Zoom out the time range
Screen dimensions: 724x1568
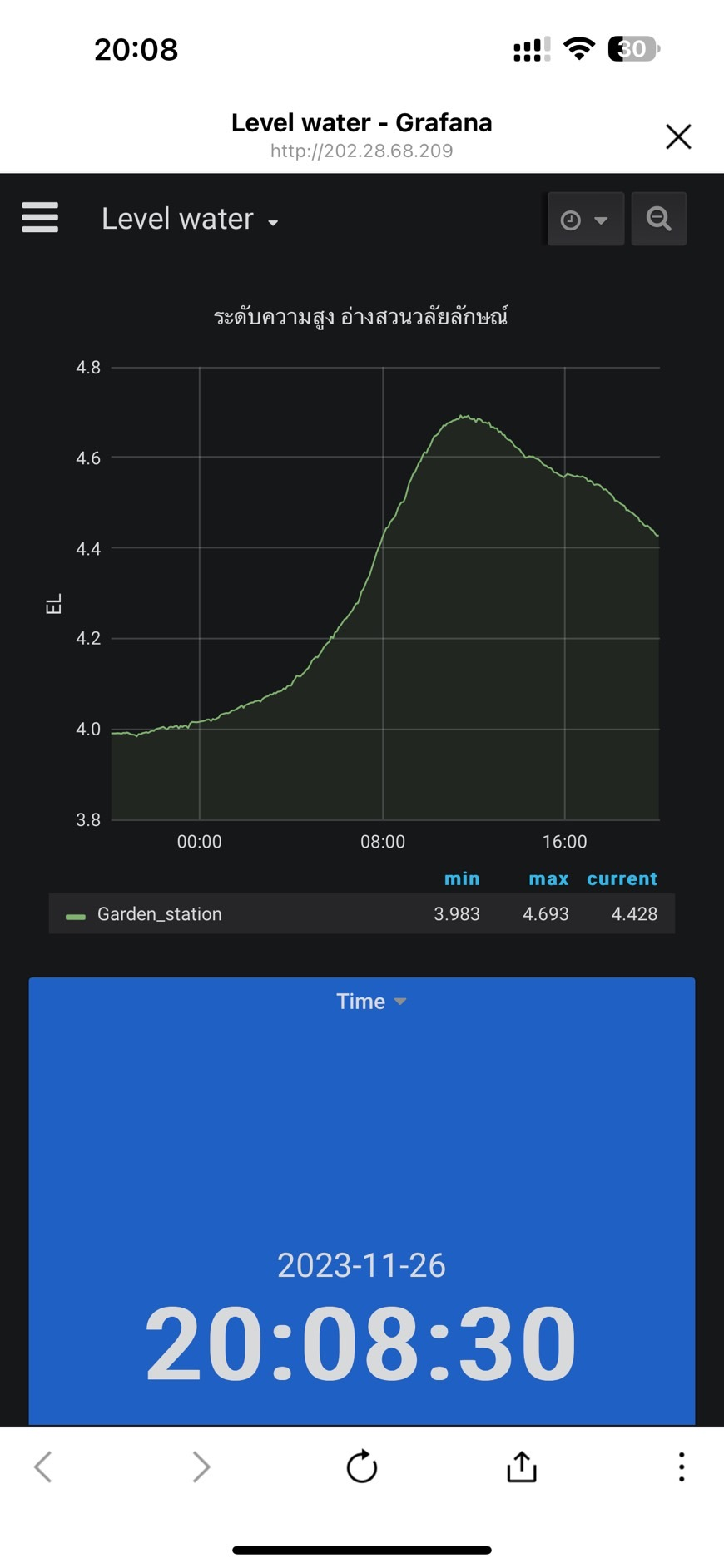pos(658,219)
